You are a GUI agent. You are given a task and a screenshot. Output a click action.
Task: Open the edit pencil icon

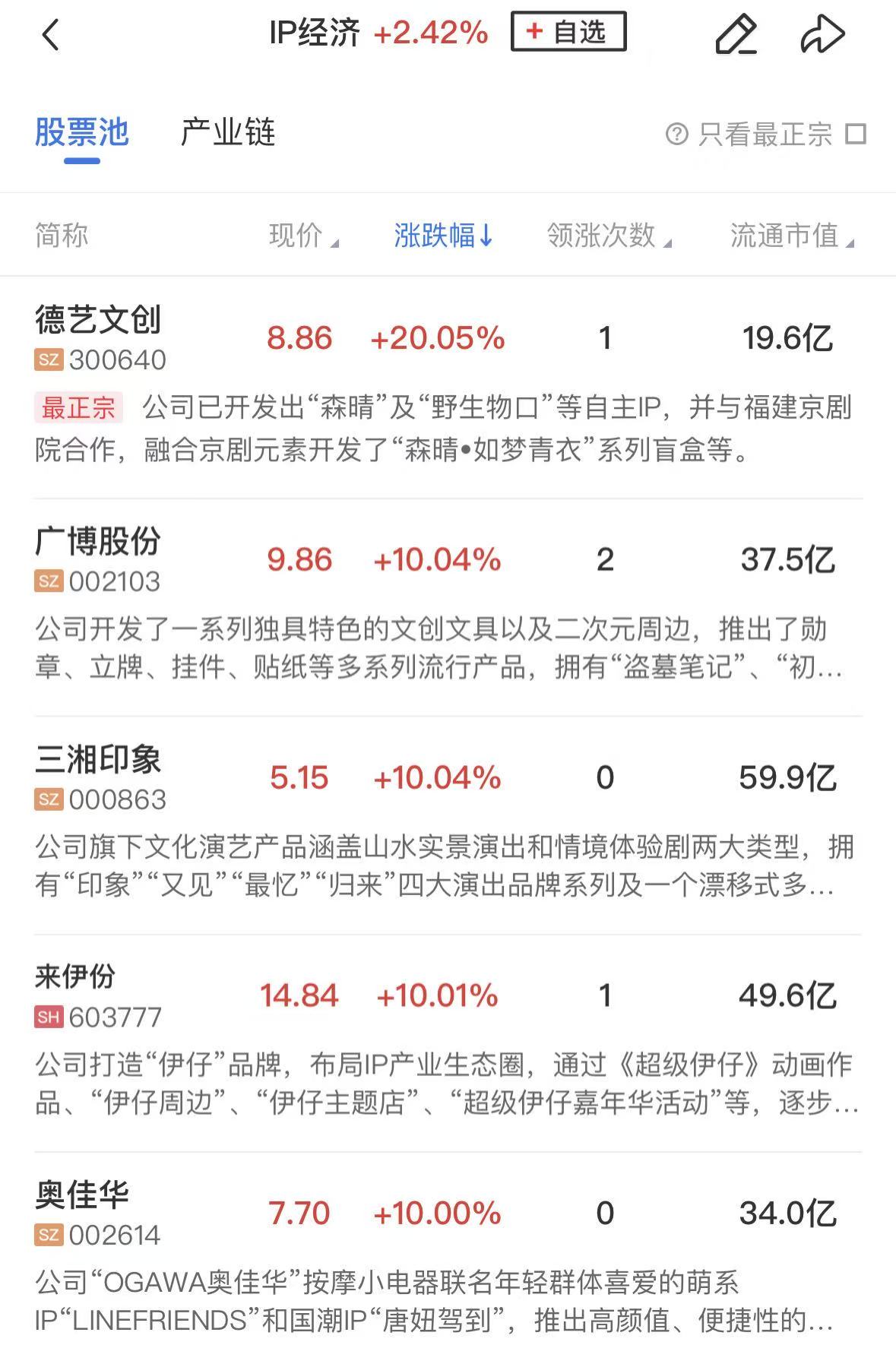click(736, 35)
